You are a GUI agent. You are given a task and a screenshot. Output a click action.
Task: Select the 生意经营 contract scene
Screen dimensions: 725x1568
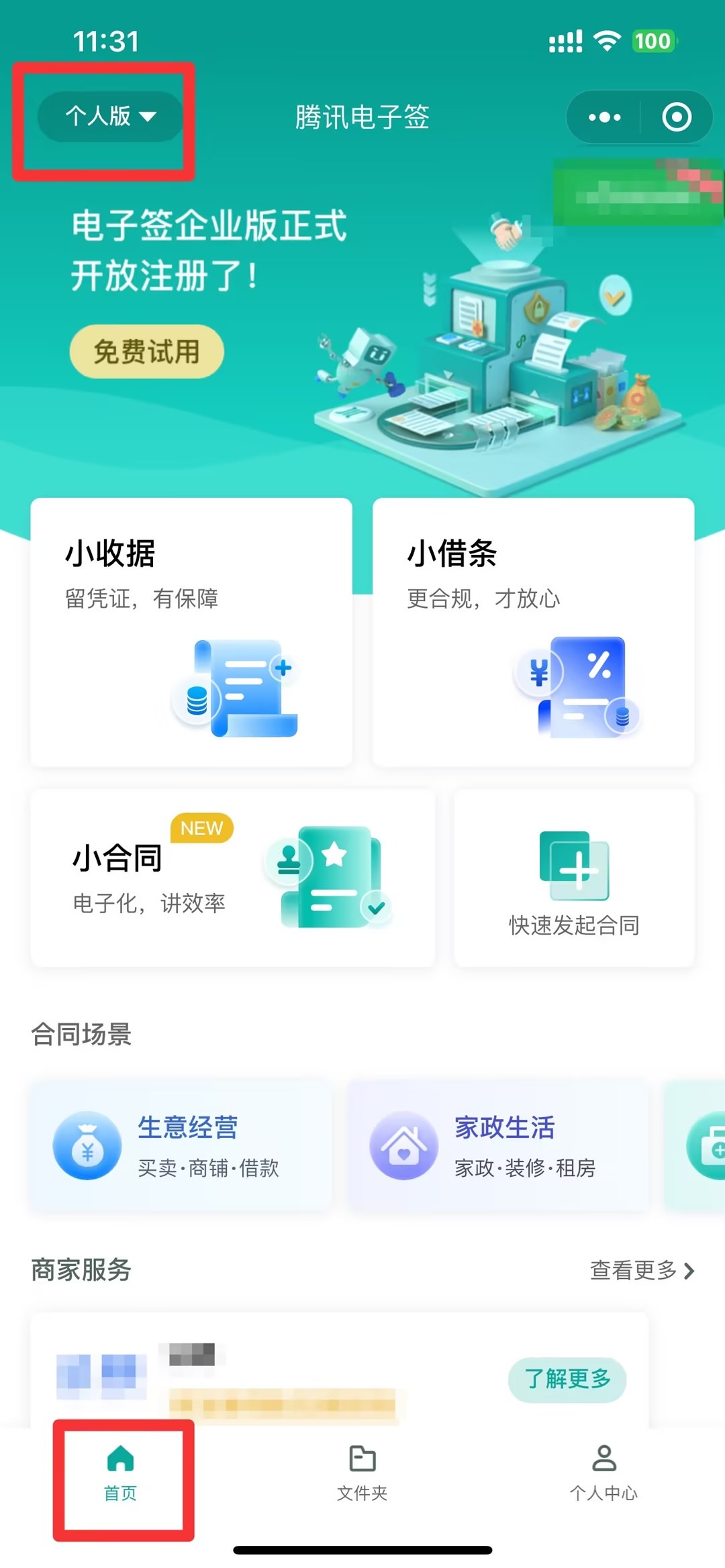tap(180, 1145)
